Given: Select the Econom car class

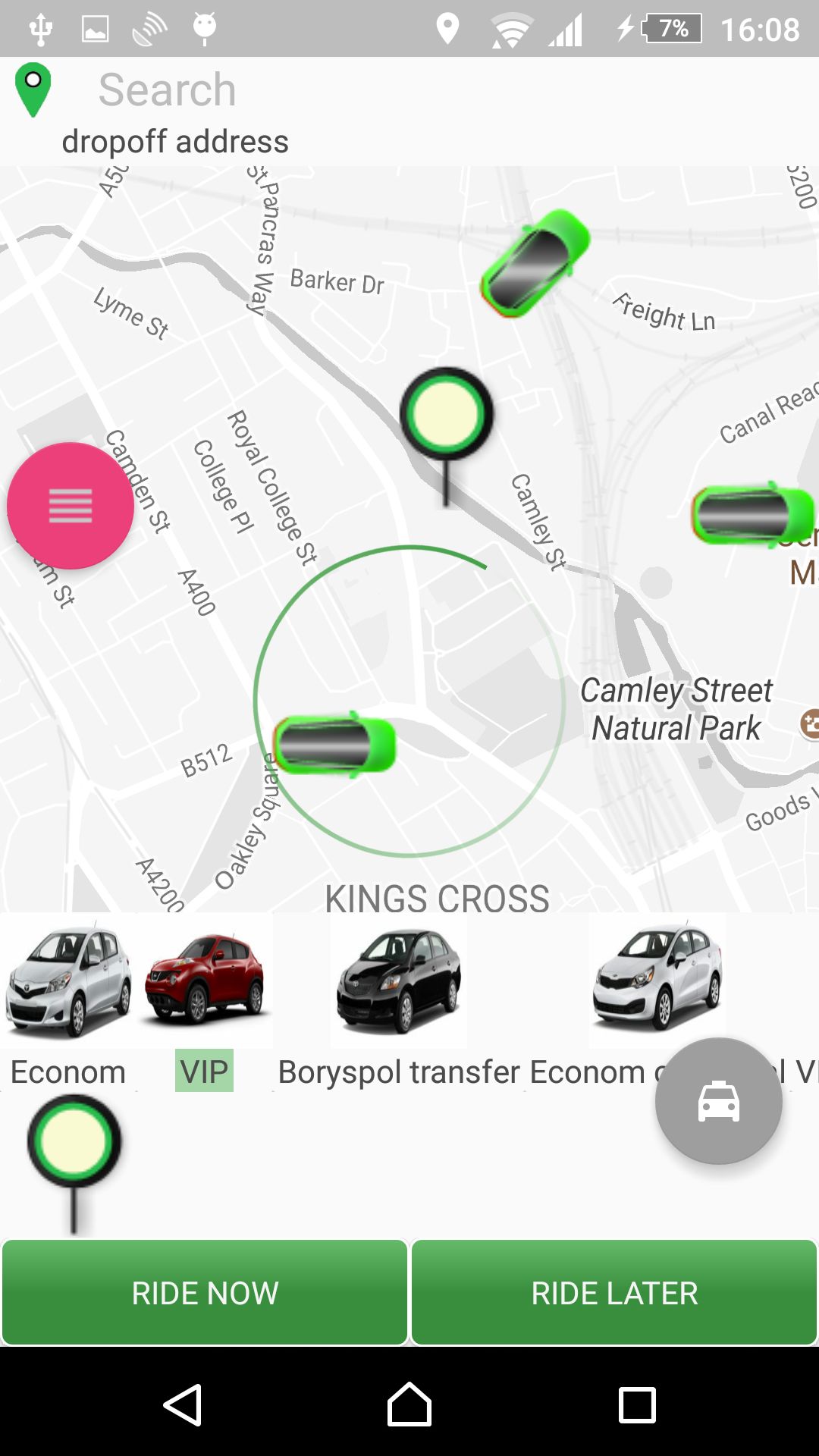Looking at the screenshot, I should click(68, 1001).
